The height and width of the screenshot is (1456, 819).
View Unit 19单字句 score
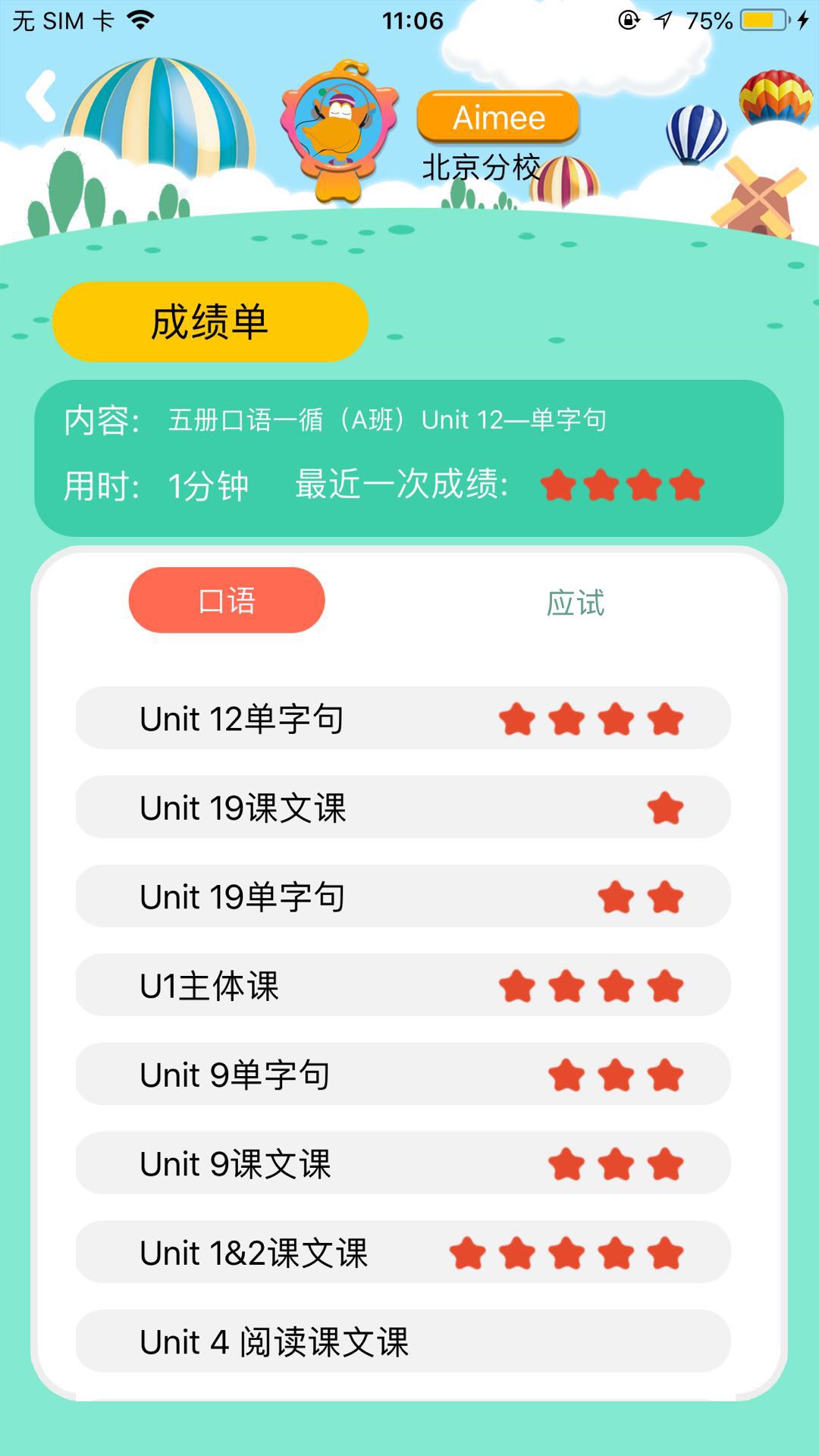[403, 896]
